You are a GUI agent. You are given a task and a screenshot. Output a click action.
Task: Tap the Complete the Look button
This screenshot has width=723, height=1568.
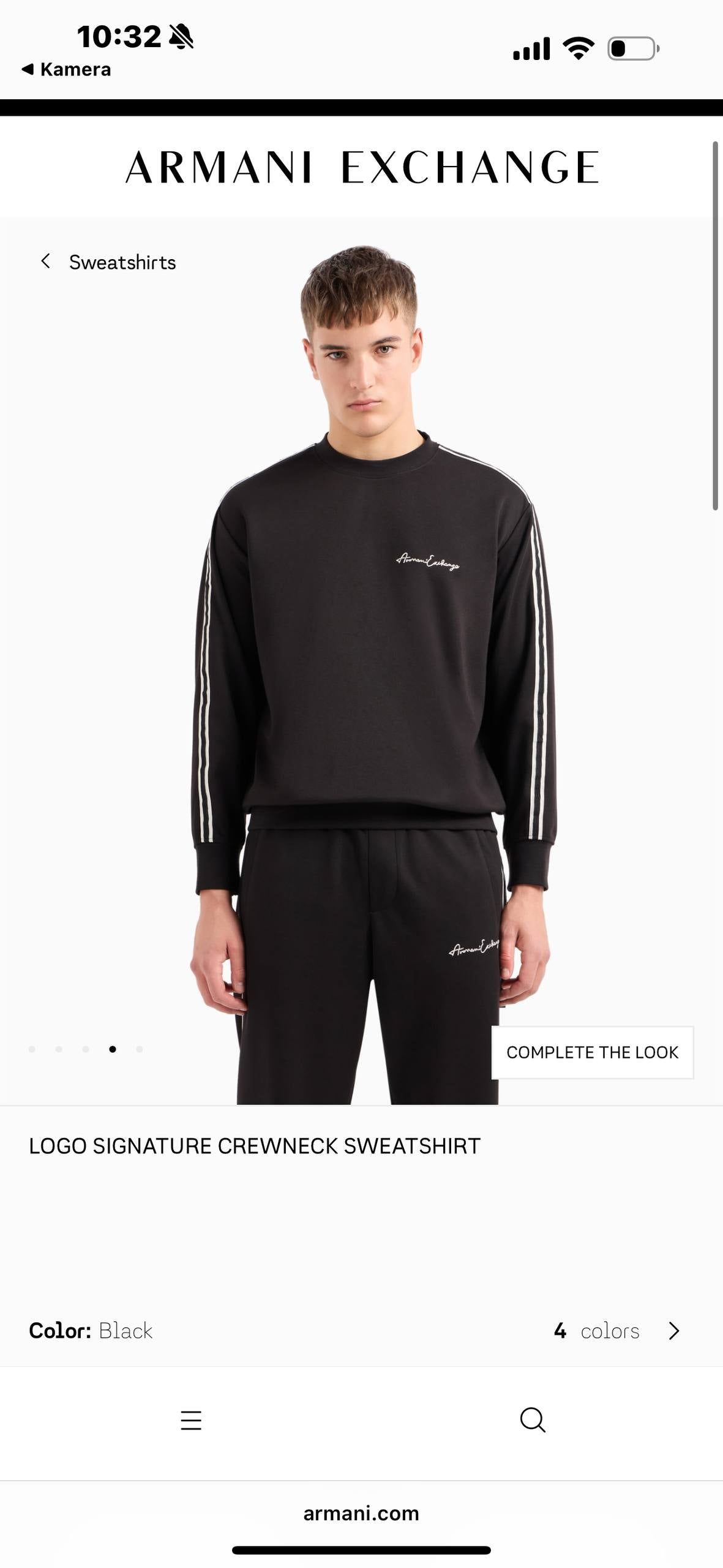coord(592,1052)
